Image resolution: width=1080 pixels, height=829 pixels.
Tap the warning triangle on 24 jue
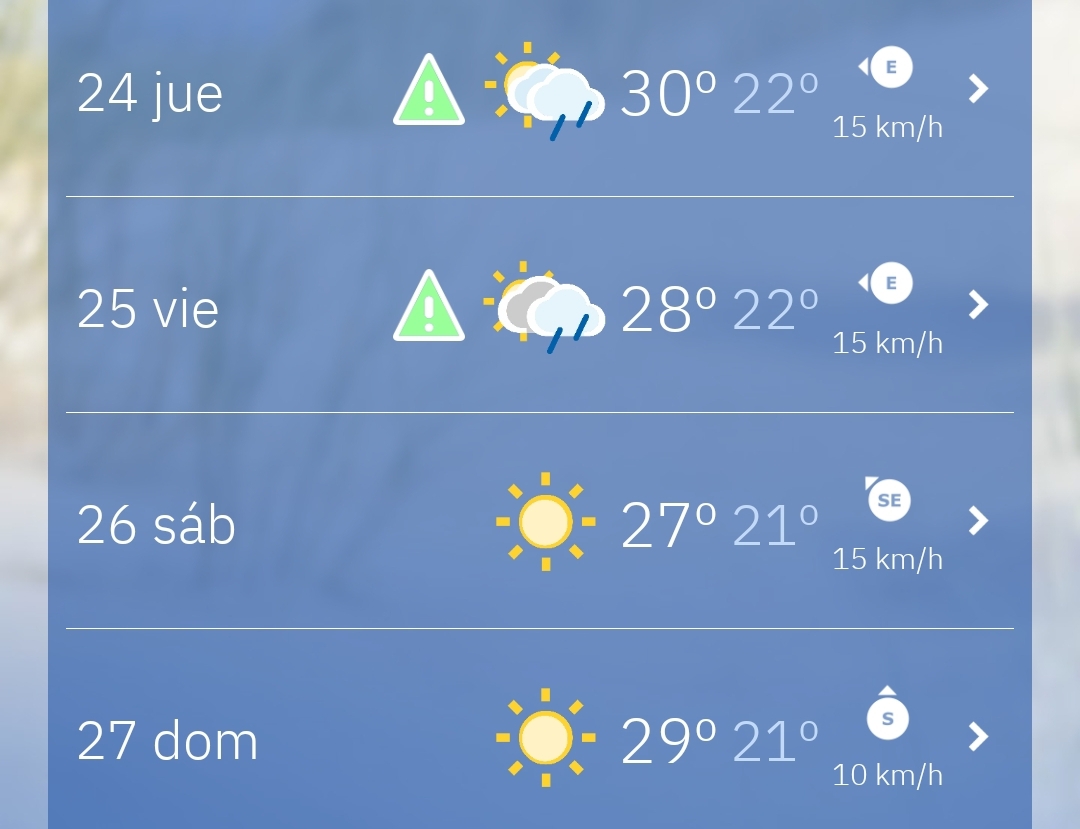click(429, 92)
